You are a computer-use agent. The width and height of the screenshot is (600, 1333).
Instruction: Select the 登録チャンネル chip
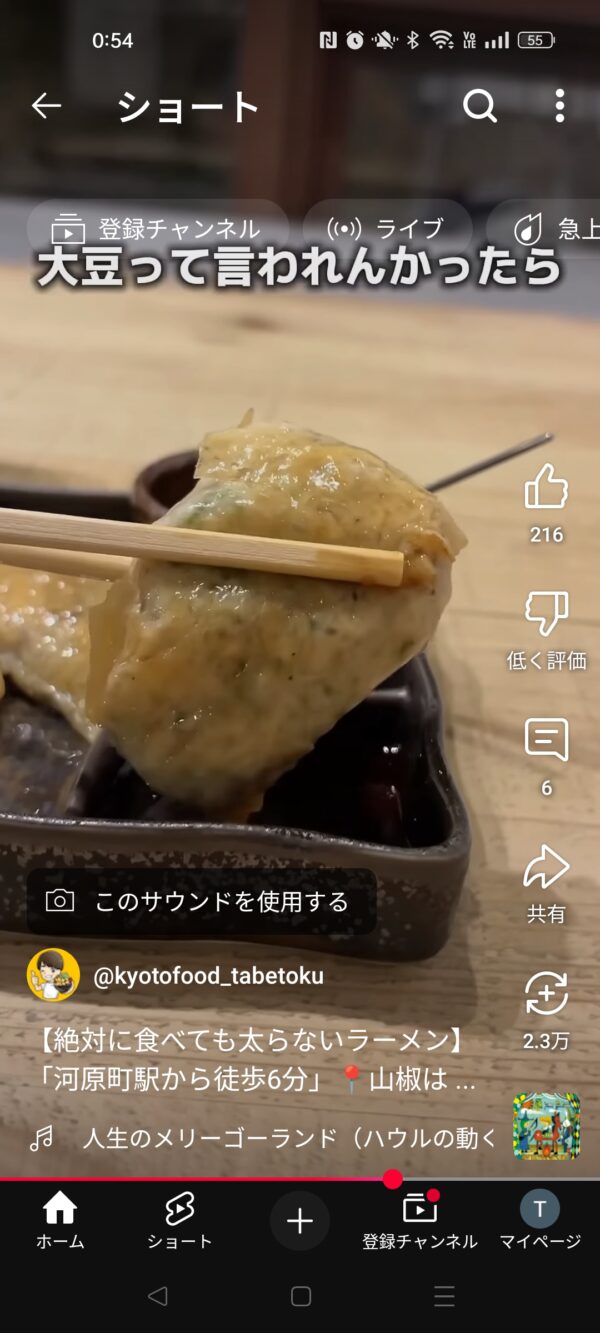157,229
